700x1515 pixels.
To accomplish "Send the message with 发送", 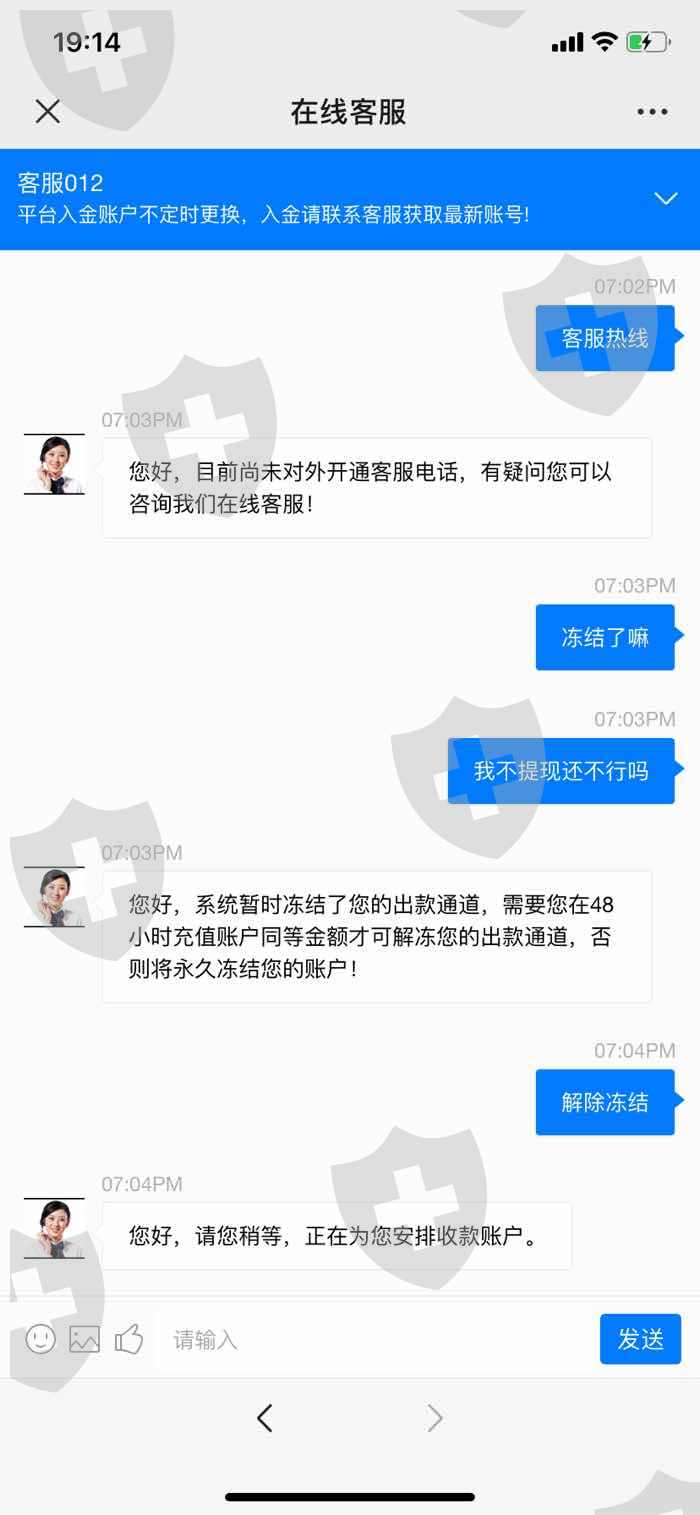I will click(x=640, y=1339).
